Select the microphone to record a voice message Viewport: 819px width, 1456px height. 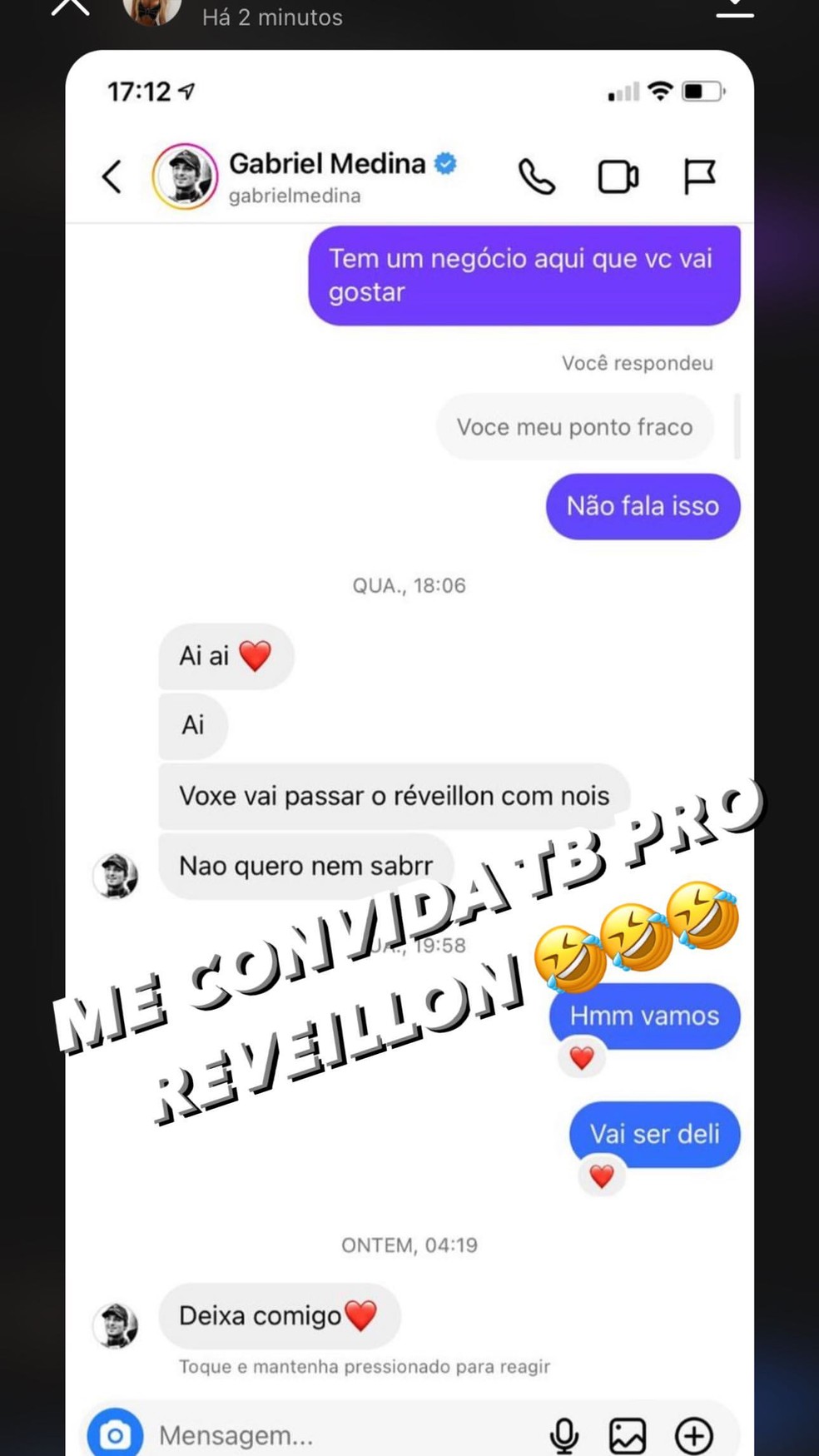pyautogui.click(x=566, y=1434)
